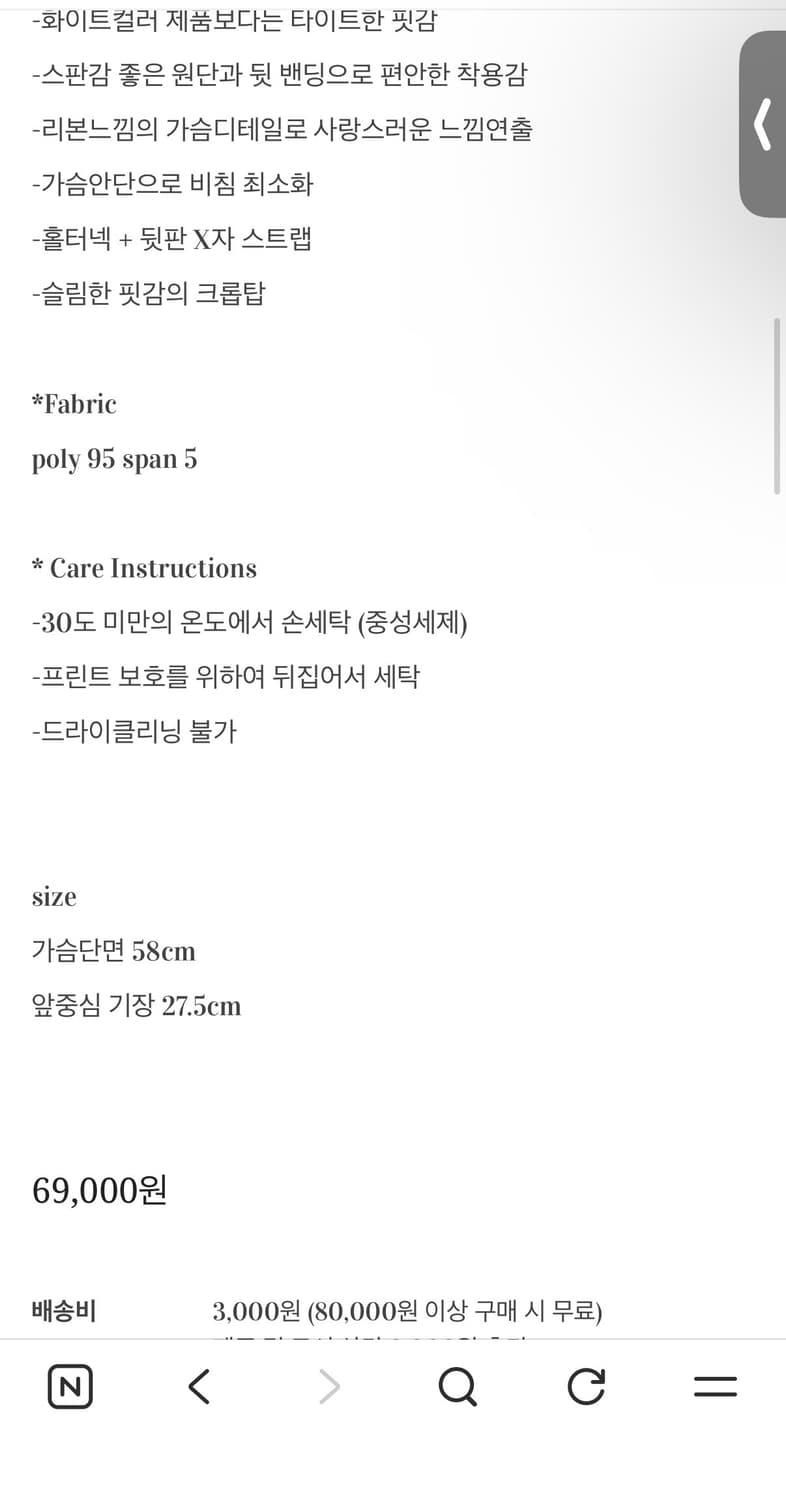This screenshot has width=786, height=1500.
Task: Click the 앞중심 기장 27.5cm text
Action: coord(135,1006)
